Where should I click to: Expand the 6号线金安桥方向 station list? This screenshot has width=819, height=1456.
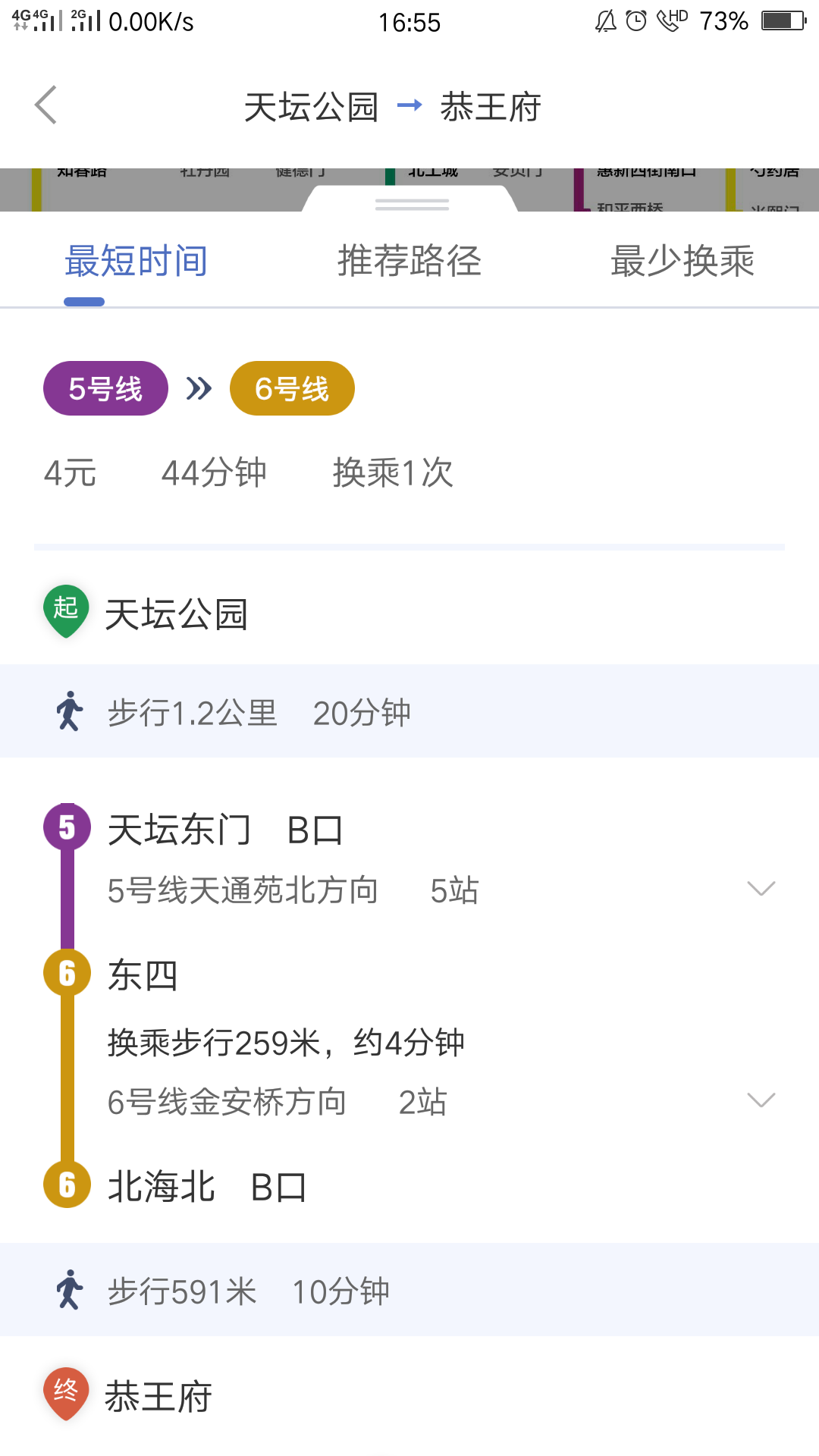coord(761,1100)
